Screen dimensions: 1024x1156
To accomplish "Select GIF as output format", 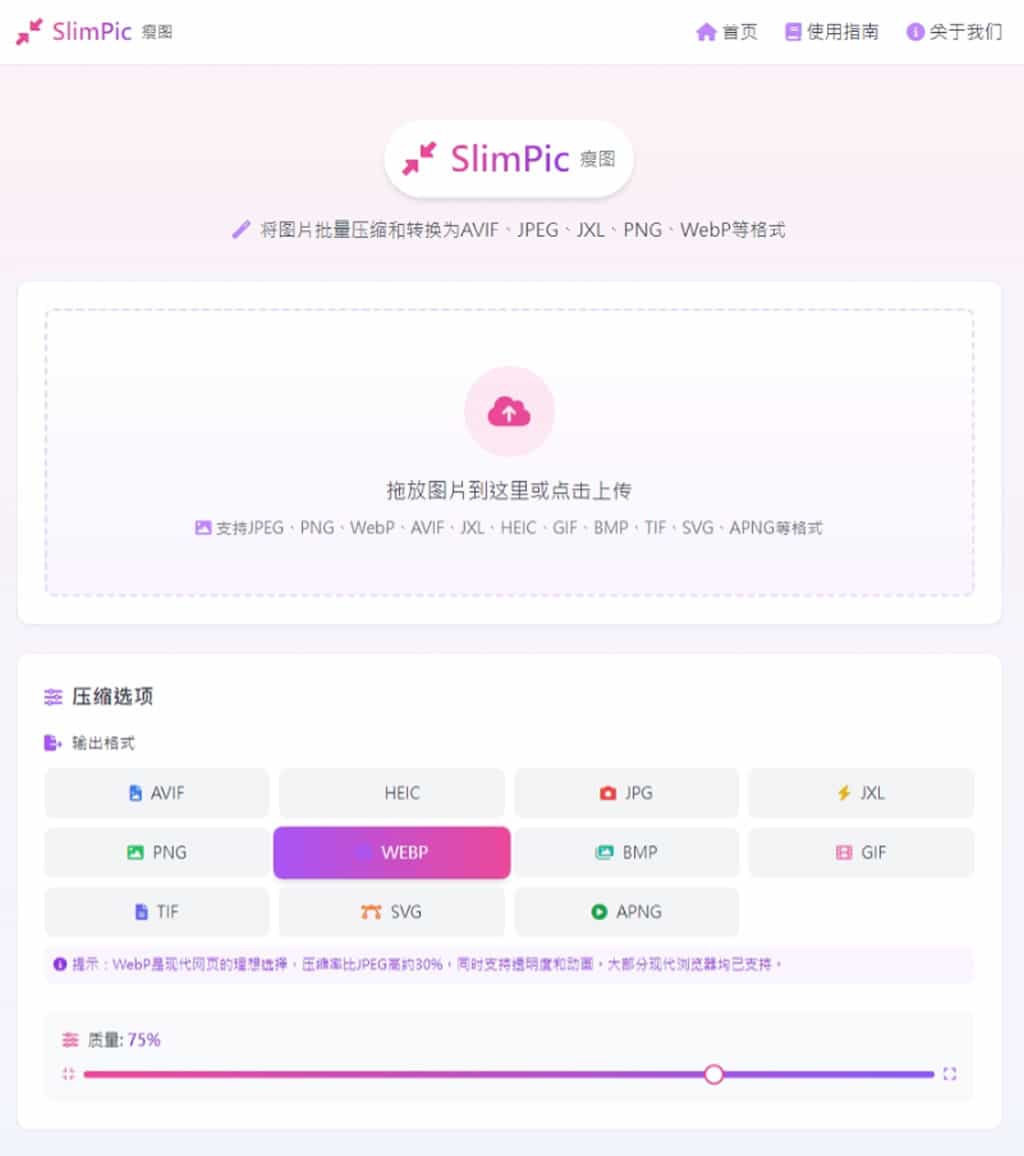I will 861,853.
